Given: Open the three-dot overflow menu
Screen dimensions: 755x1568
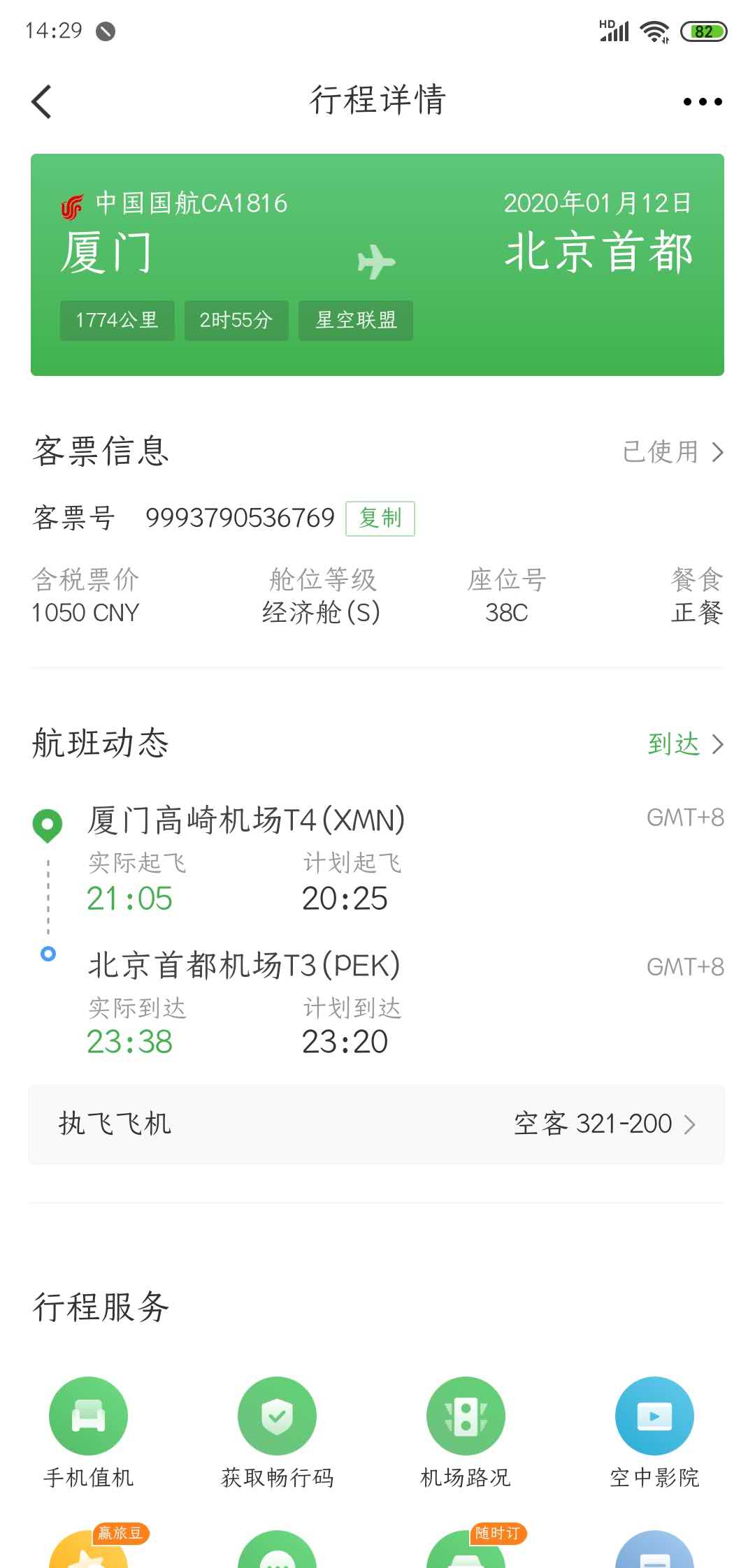Looking at the screenshot, I should coord(702,102).
